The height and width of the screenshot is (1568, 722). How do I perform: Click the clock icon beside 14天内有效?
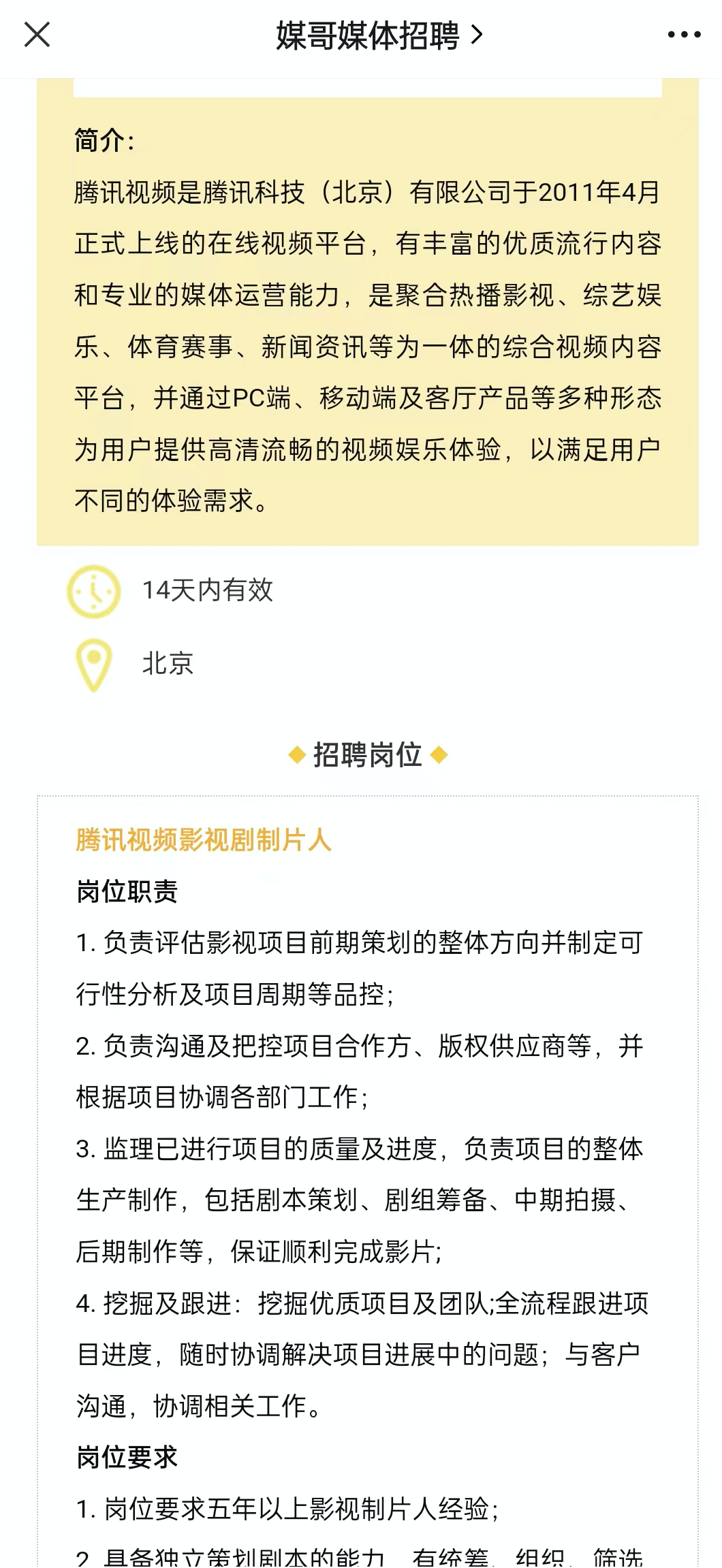coord(95,593)
